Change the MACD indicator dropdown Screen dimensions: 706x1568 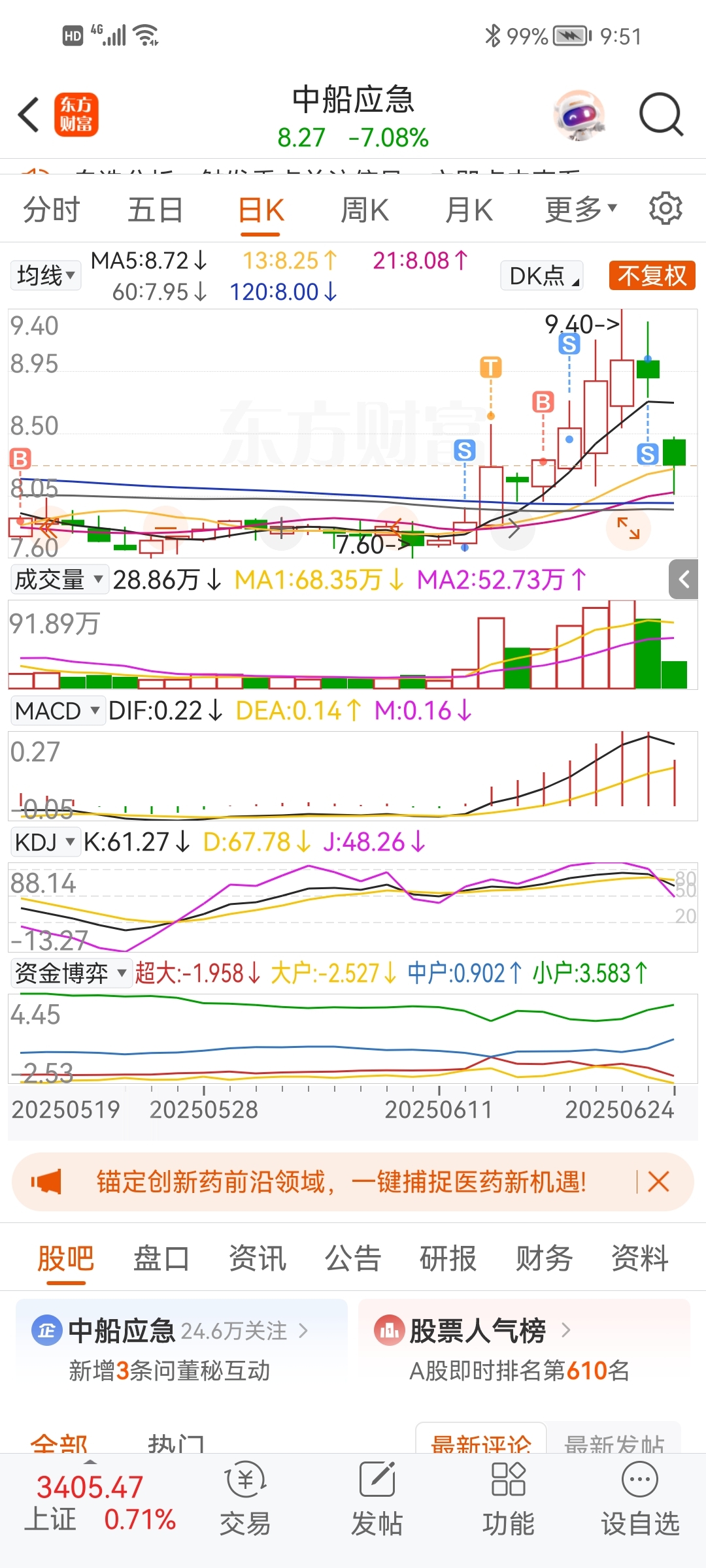pyautogui.click(x=58, y=711)
